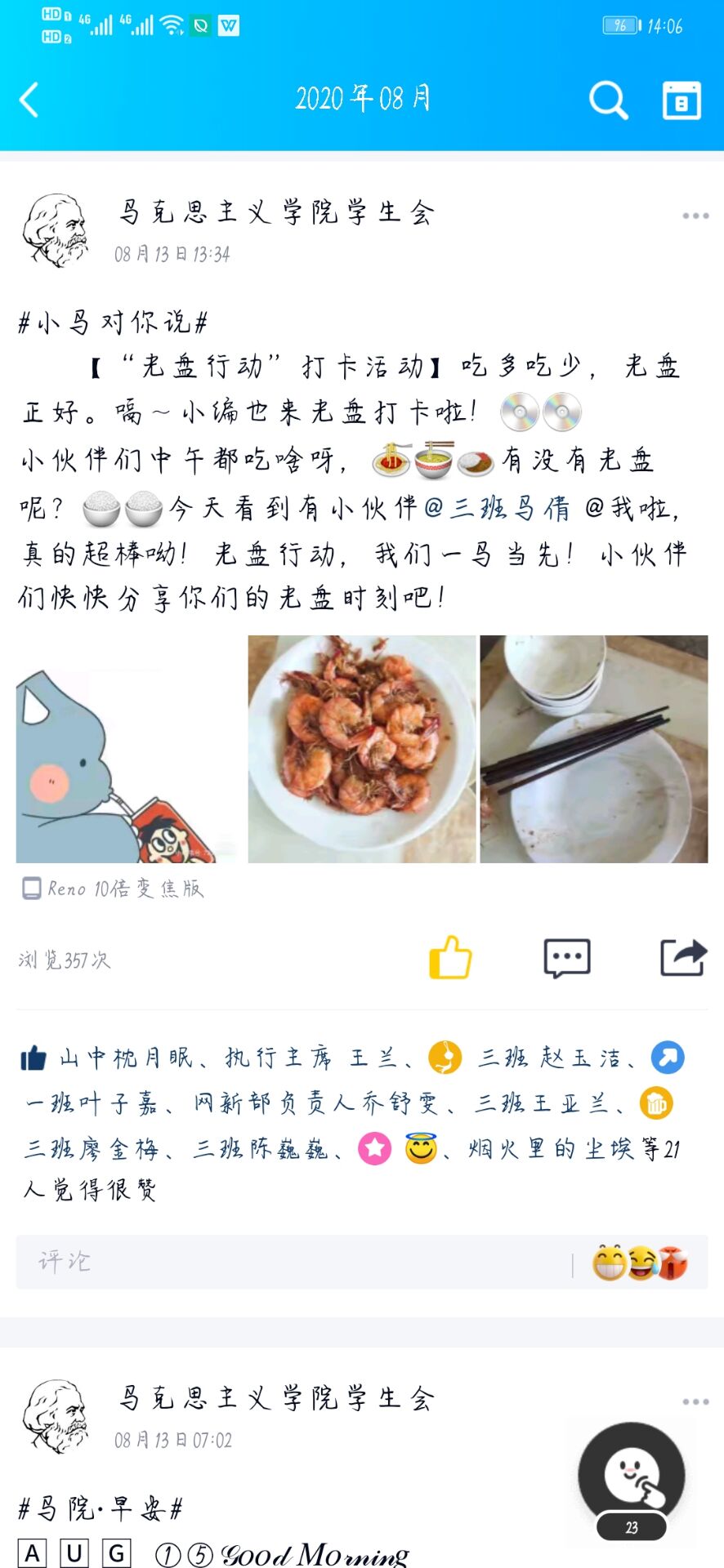This screenshot has width=724, height=1568.
Task: Open overflow menu on 13:34 post
Action: [695, 216]
